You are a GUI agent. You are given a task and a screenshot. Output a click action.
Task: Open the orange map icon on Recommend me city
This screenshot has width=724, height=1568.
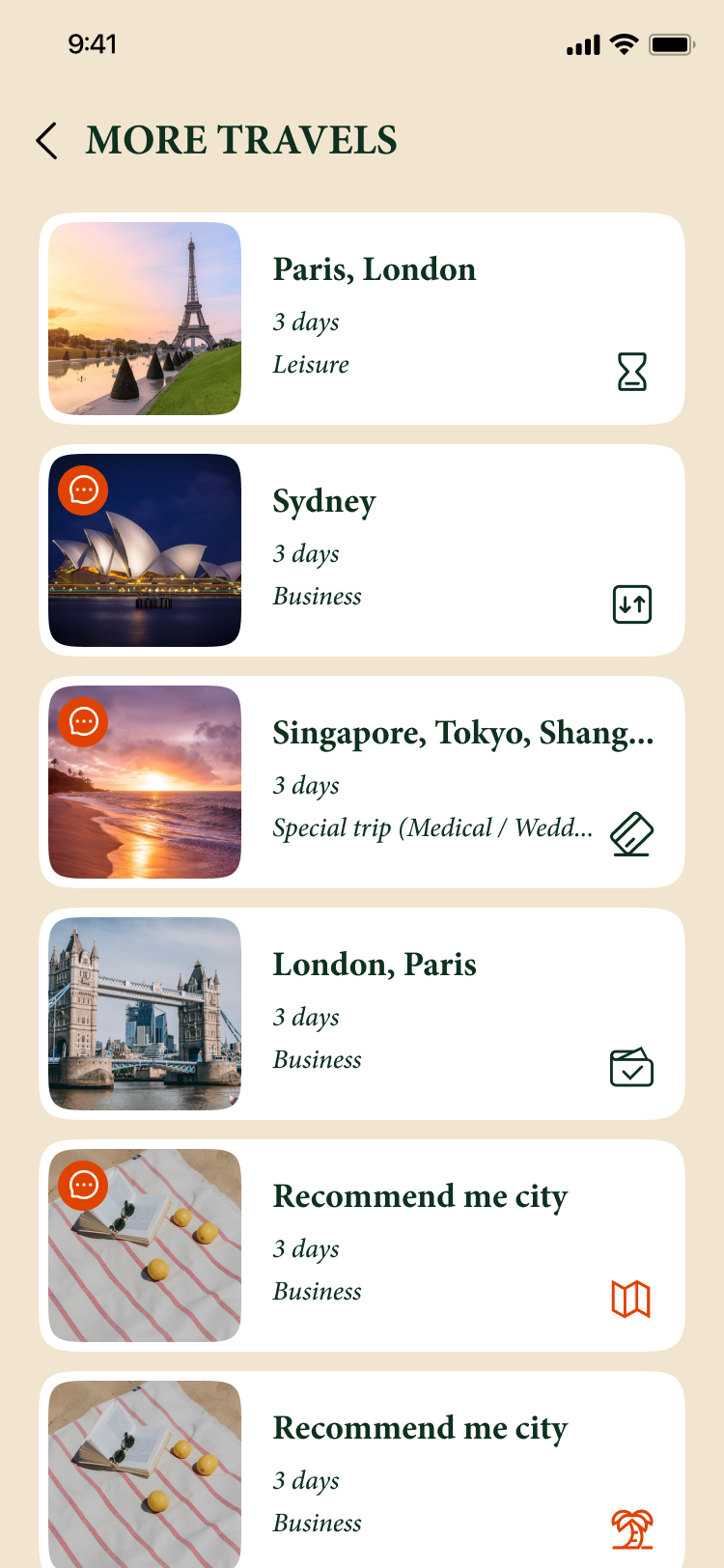(632, 1300)
